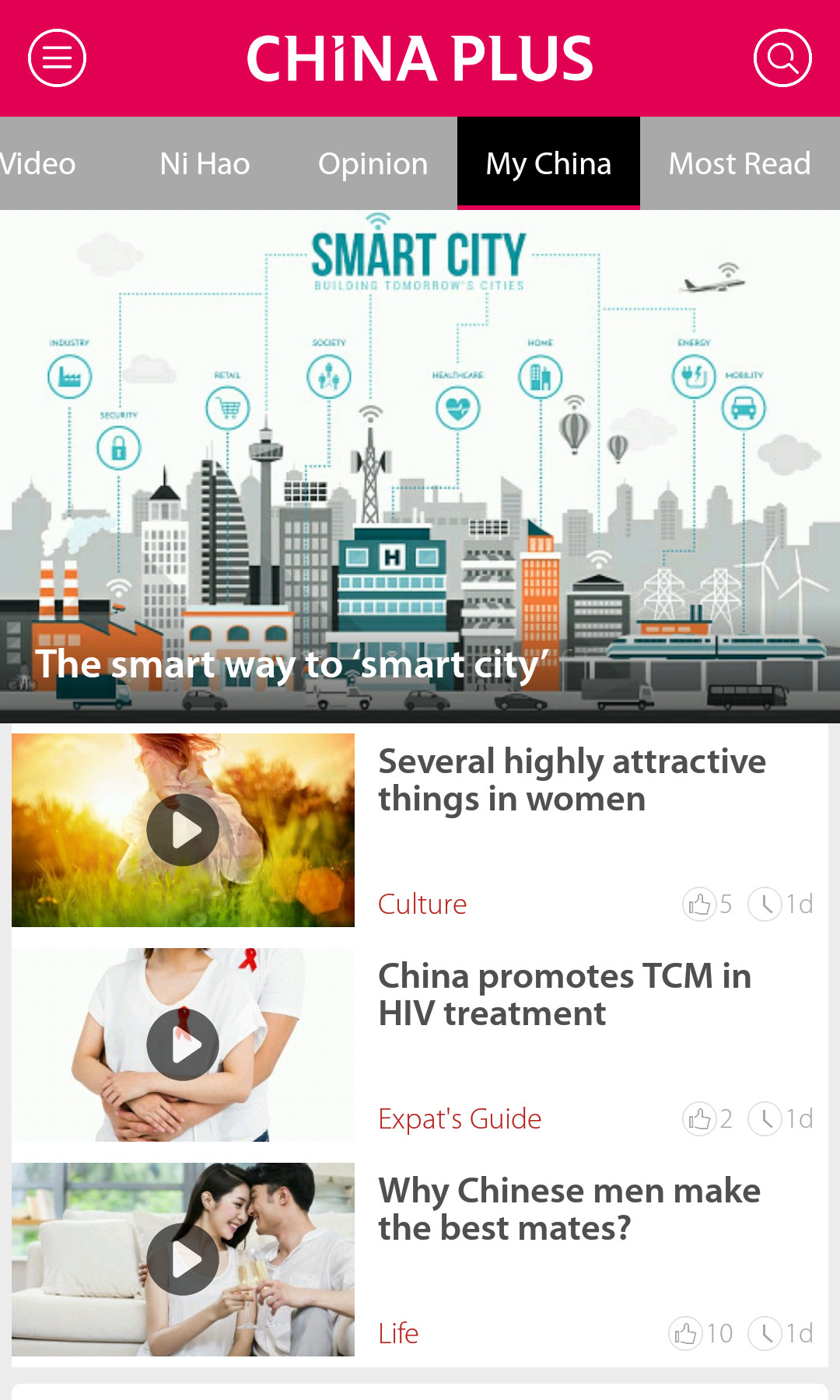Open the Culture category link
The image size is (840, 1400).
tap(422, 904)
